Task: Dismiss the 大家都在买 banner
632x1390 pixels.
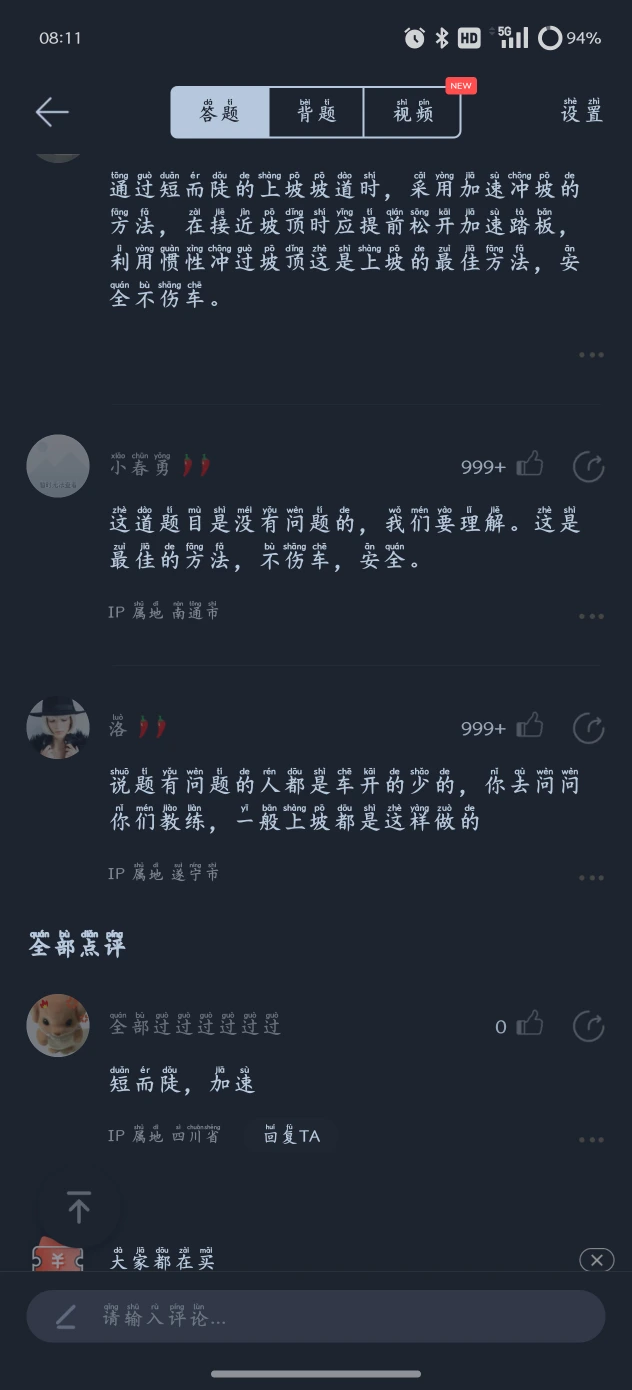Action: click(x=597, y=1260)
